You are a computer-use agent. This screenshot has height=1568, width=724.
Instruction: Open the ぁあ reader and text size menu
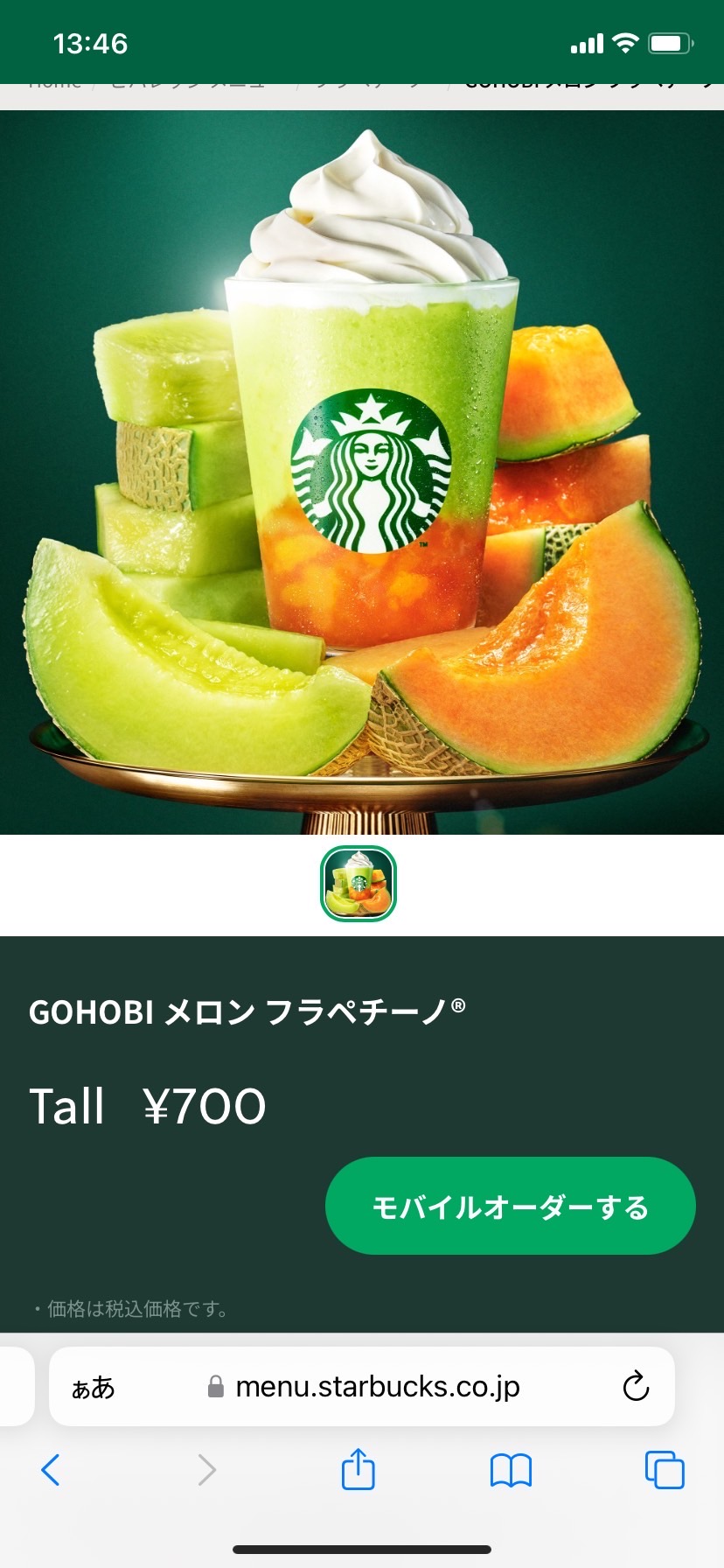(x=93, y=1388)
